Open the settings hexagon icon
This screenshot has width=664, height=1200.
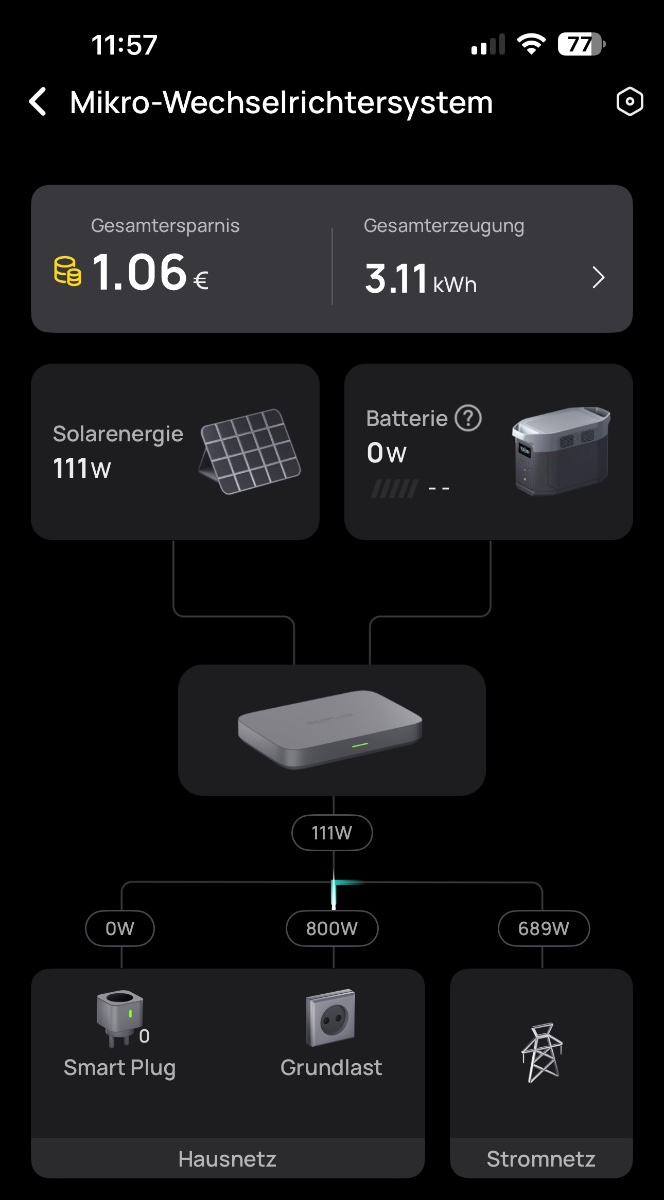tap(629, 102)
